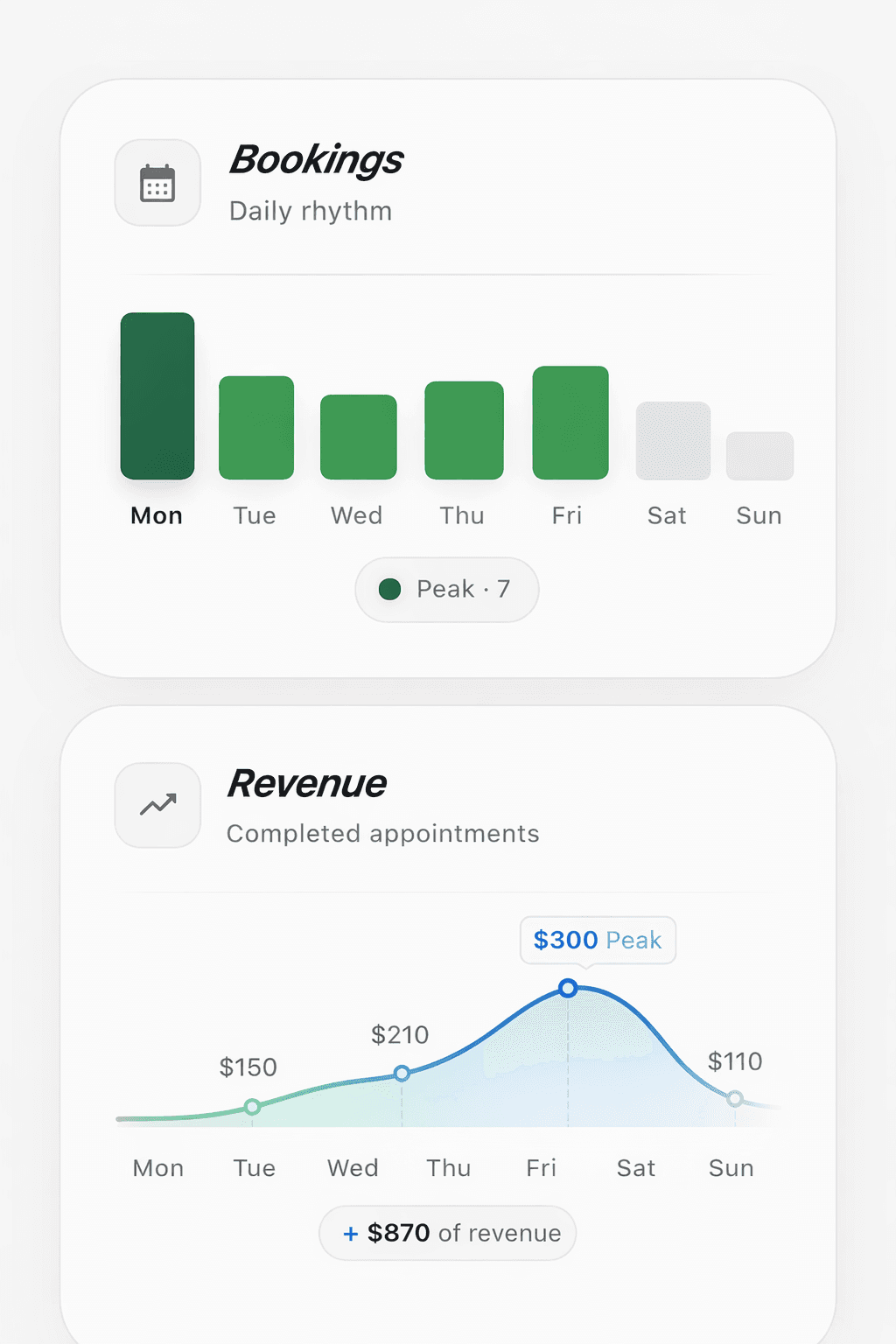Select the Wednesday data point on revenue line
This screenshot has height=1344, width=896.
point(402,1073)
